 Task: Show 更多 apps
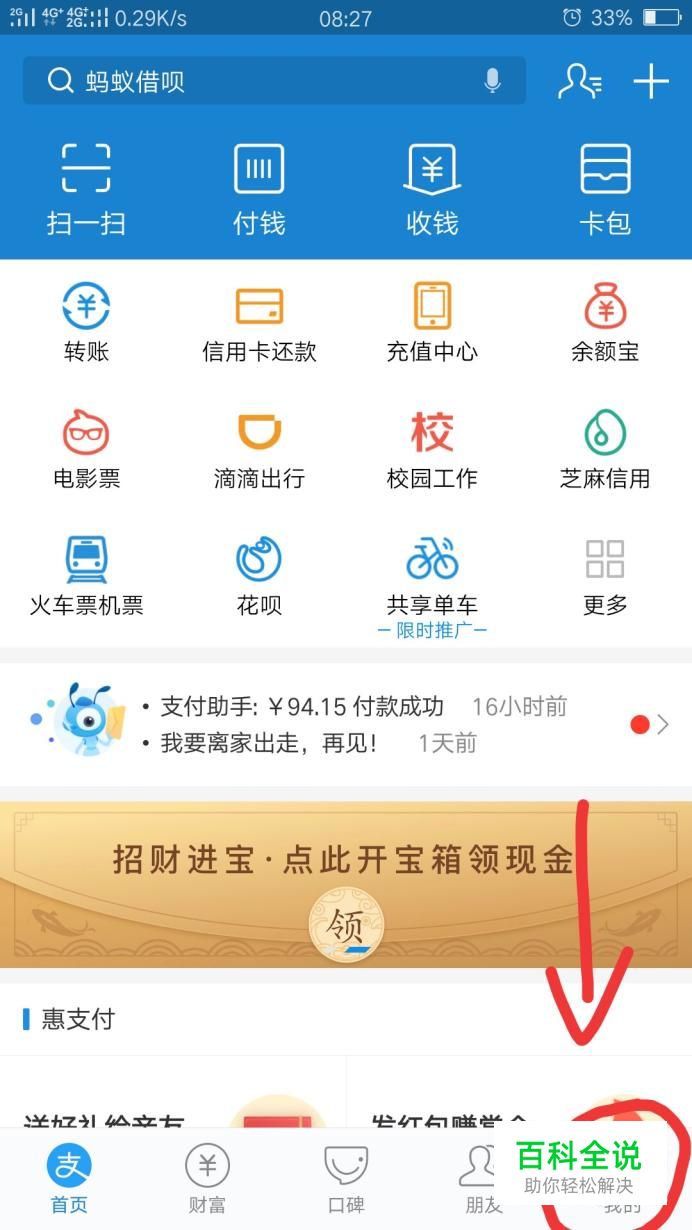[605, 575]
